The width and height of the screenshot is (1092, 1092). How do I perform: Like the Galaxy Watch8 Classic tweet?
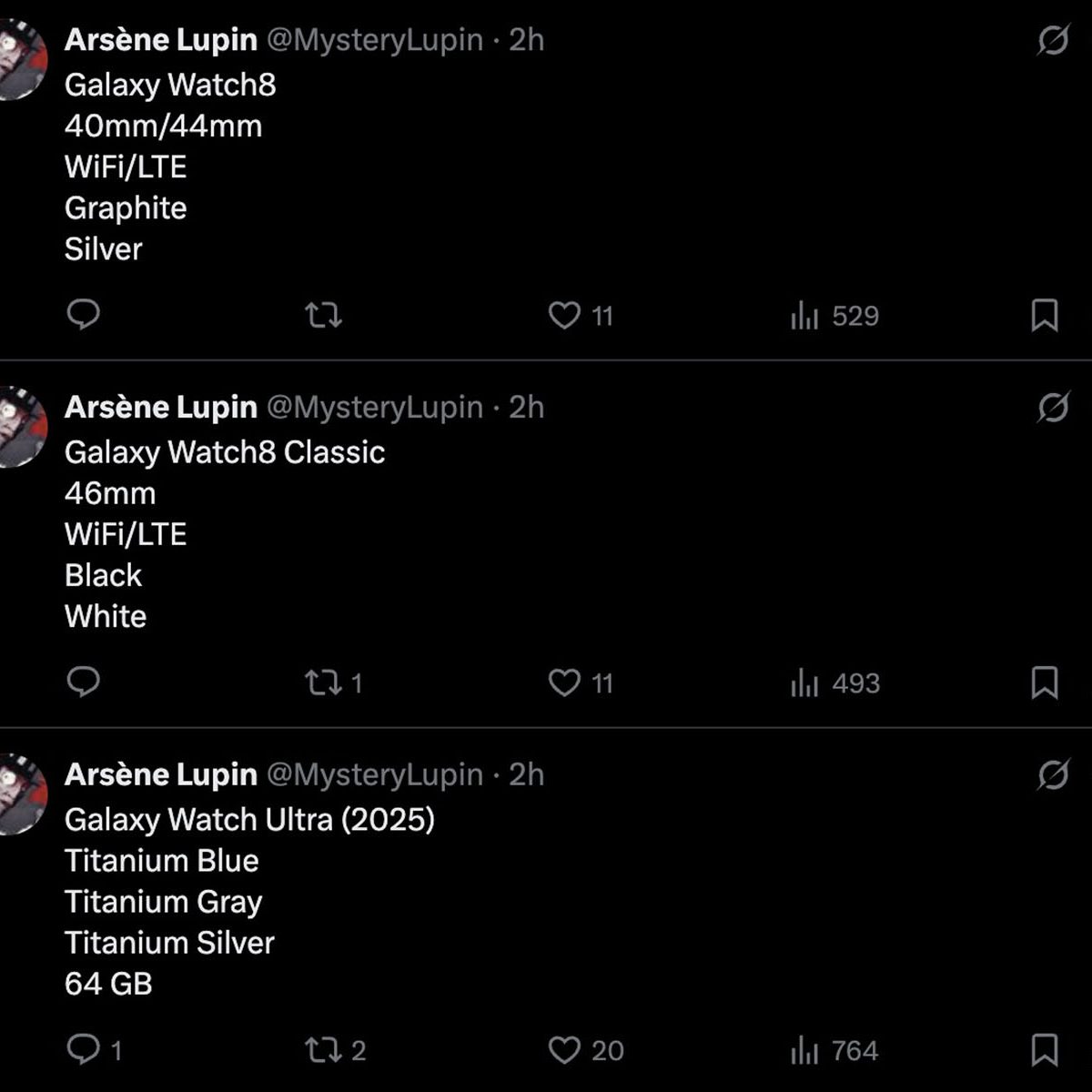pyautogui.click(x=564, y=683)
